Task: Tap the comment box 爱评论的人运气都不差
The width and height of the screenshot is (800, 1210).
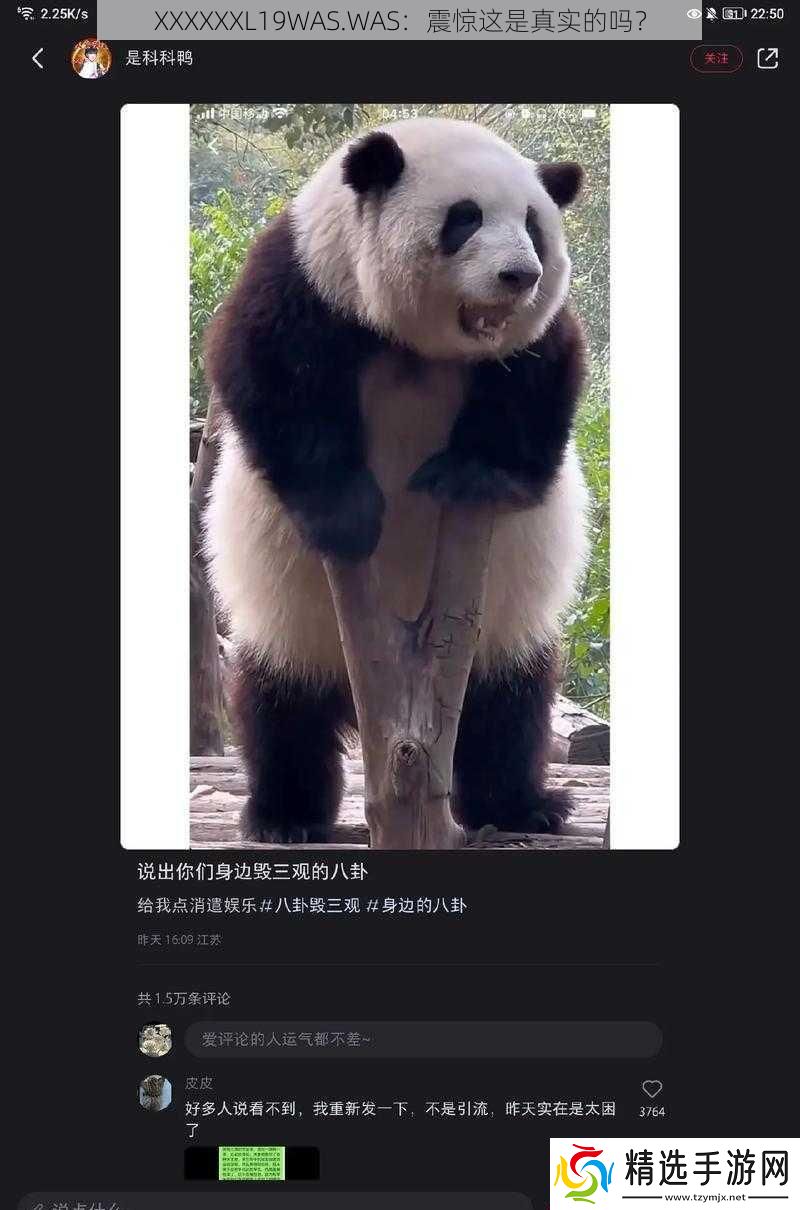Action: pyautogui.click(x=422, y=1040)
